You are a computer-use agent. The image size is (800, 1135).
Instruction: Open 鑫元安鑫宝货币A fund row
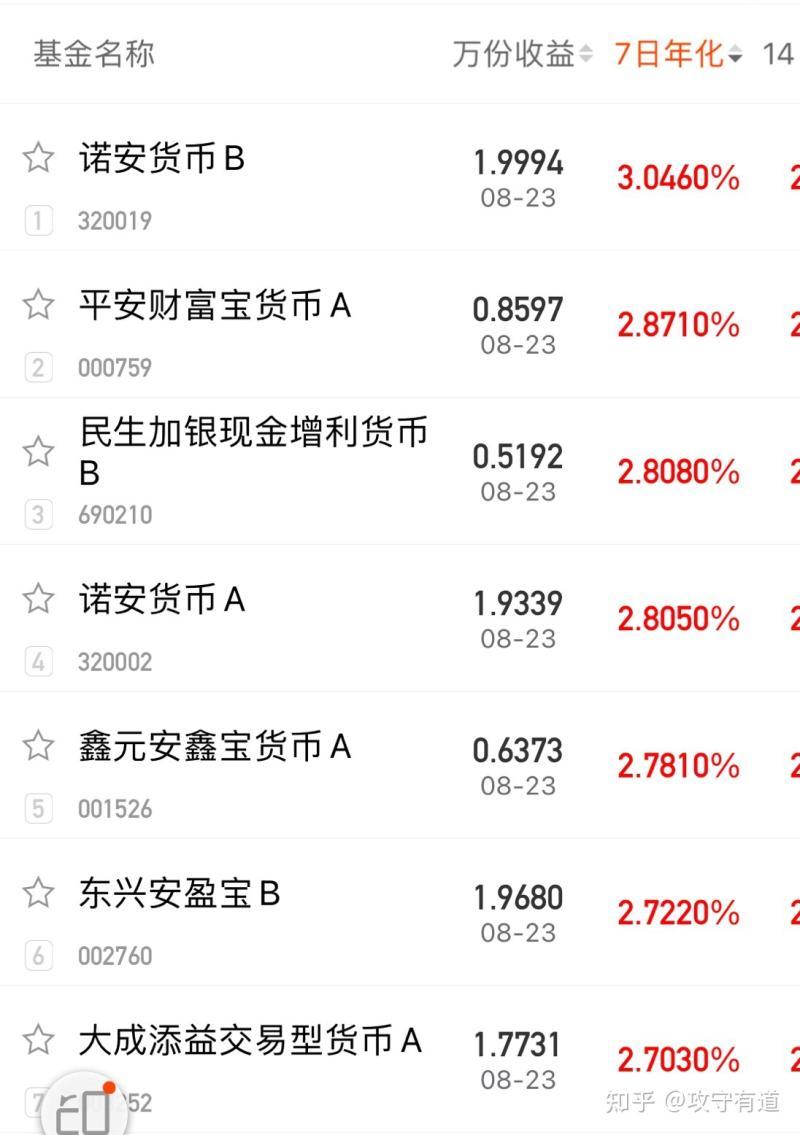click(215, 747)
